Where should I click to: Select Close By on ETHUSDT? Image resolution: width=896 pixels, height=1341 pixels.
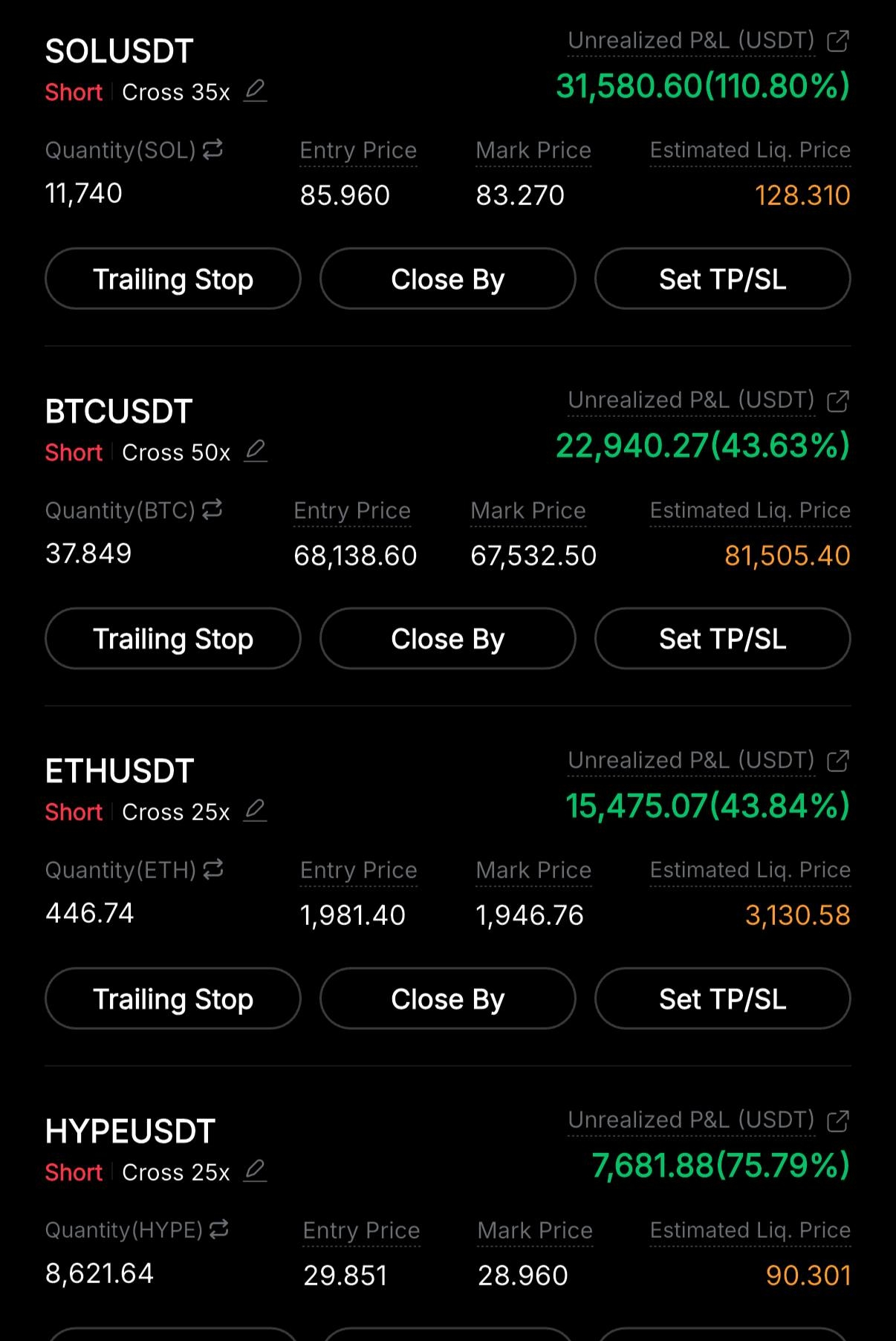(447, 999)
